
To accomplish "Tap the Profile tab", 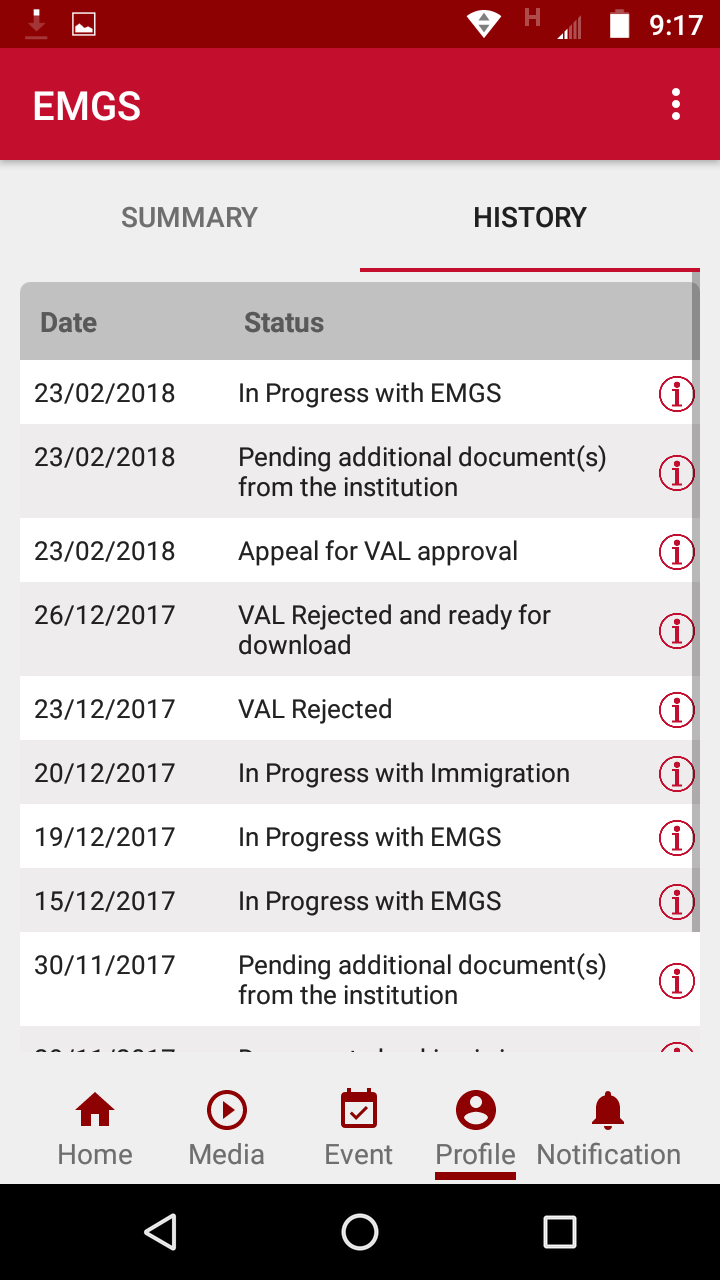I will (x=476, y=1130).
